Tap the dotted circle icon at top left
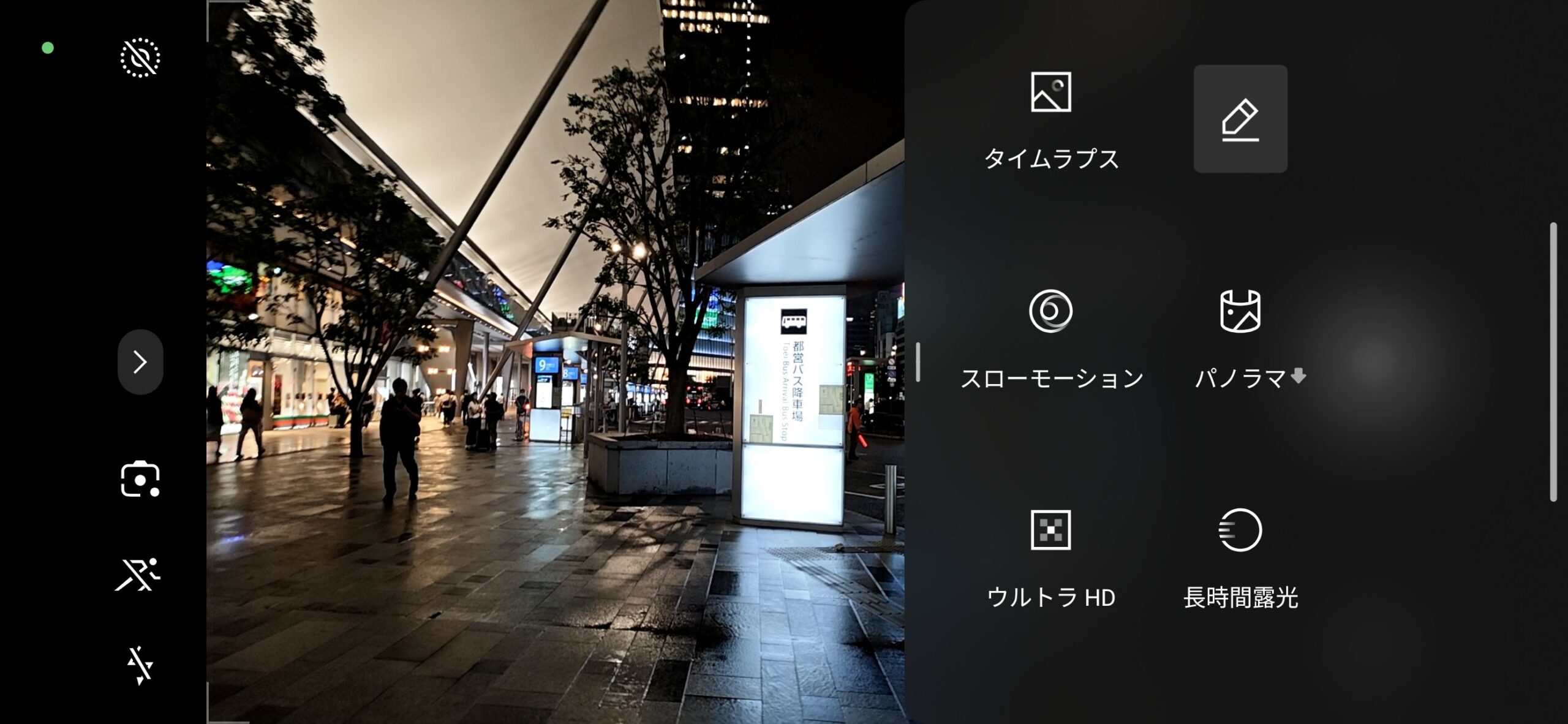Screen dimensions: 1568x724 tap(140, 58)
